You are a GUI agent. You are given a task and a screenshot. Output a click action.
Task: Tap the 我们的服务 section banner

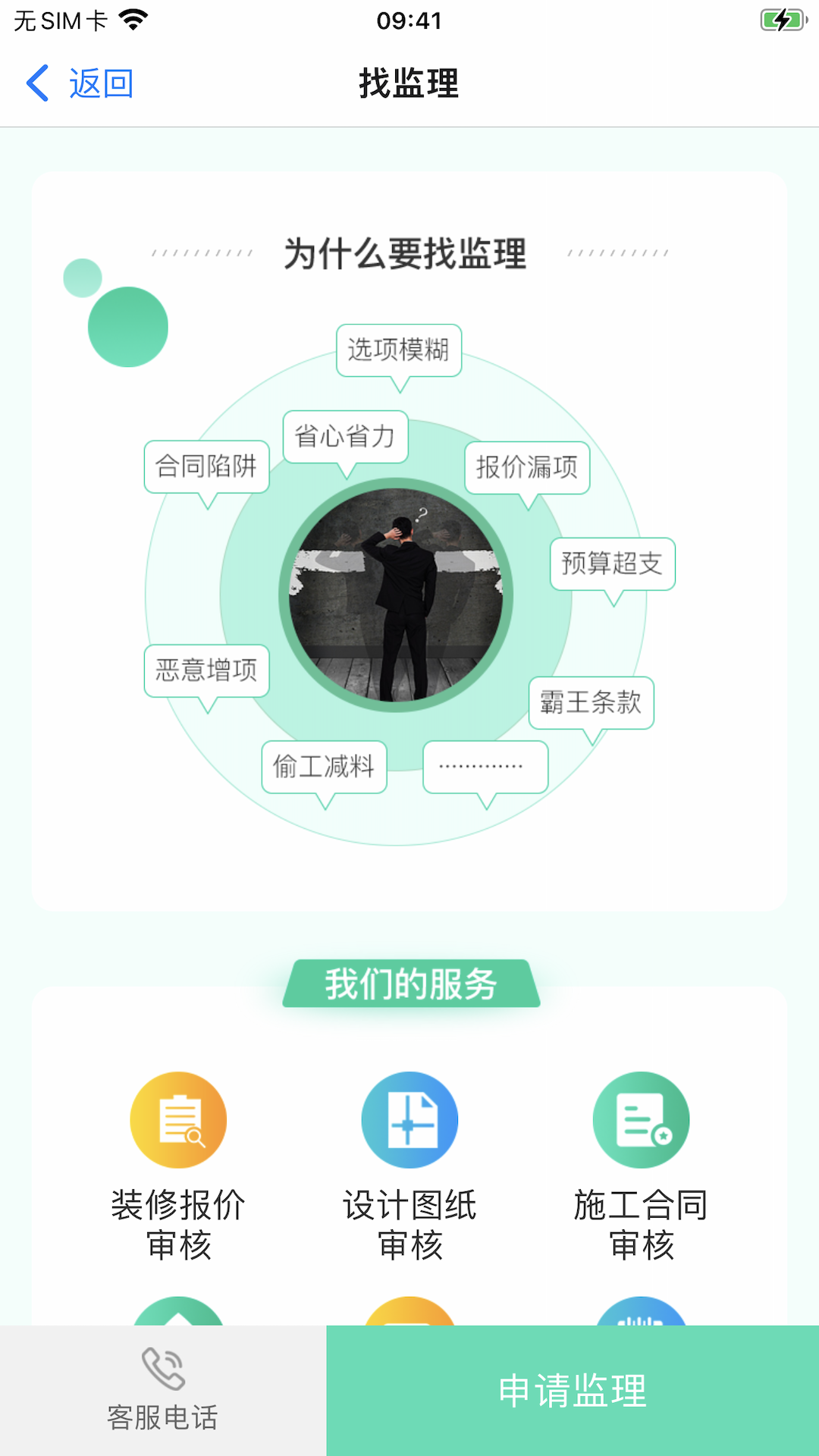pyautogui.click(x=409, y=984)
